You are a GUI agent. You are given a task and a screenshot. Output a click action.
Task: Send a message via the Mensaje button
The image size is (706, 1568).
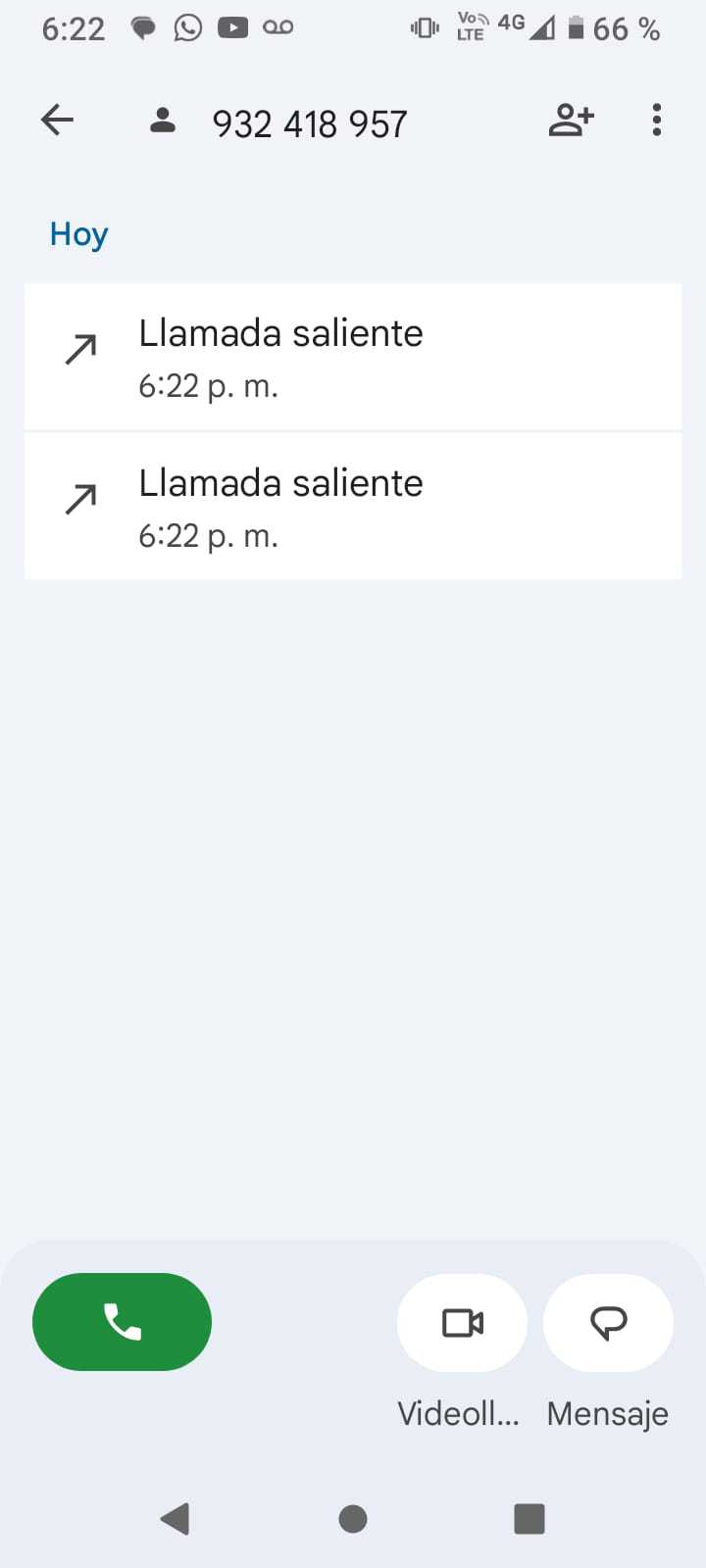point(608,1323)
